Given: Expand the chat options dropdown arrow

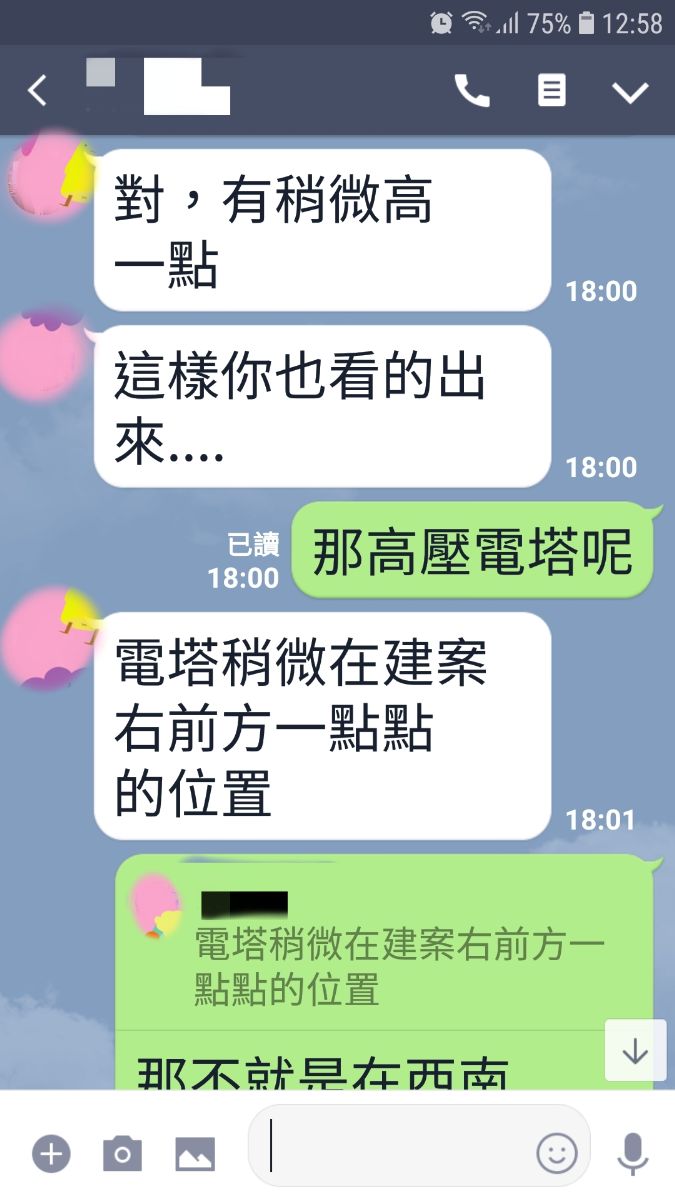Looking at the screenshot, I should 630,92.
